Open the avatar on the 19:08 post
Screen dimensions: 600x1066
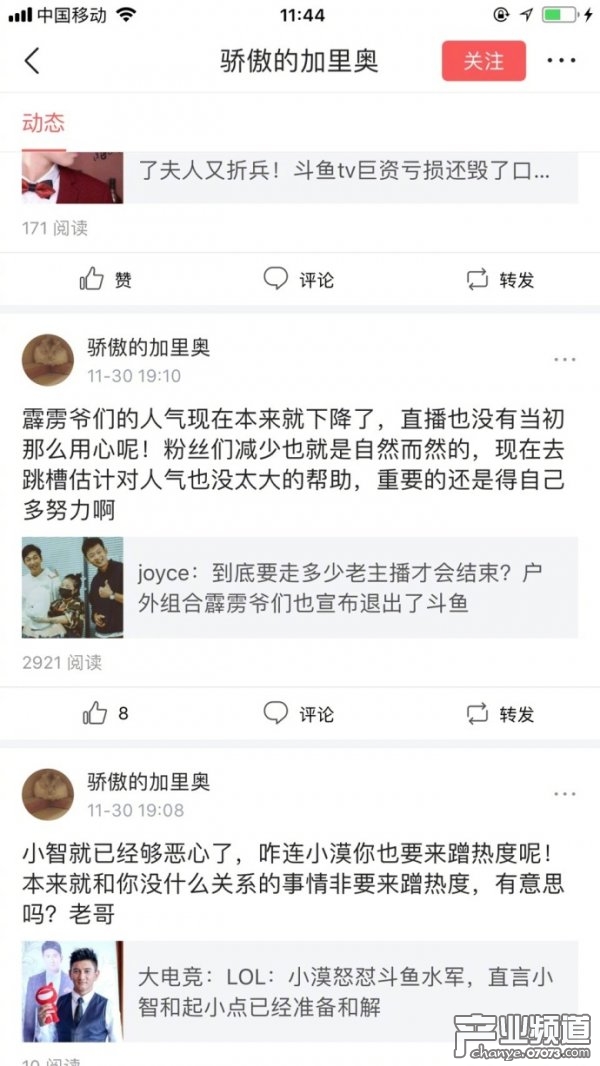pos(48,794)
